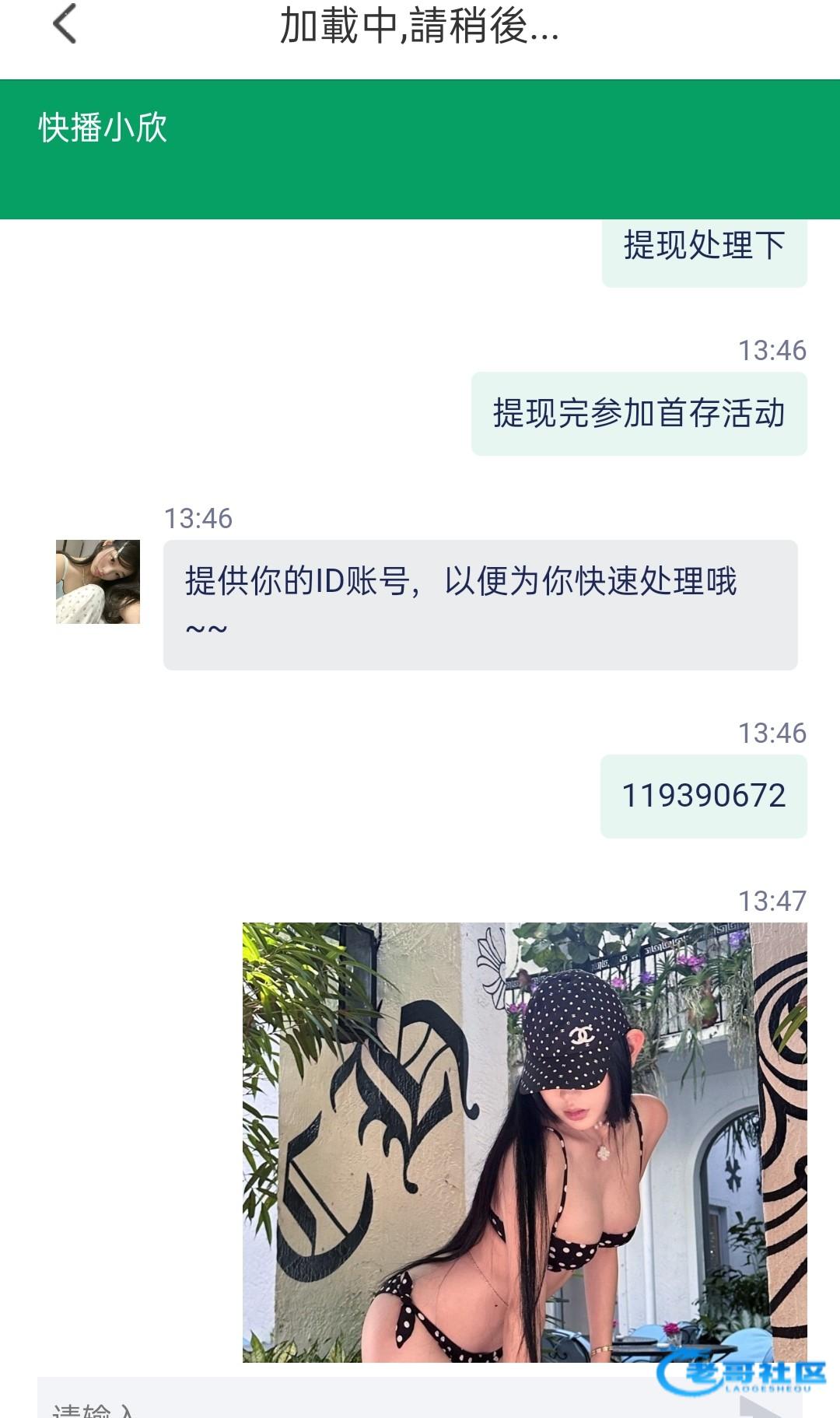Open the sent photo in the chat
The height and width of the screenshot is (1418, 840).
click(x=524, y=1141)
